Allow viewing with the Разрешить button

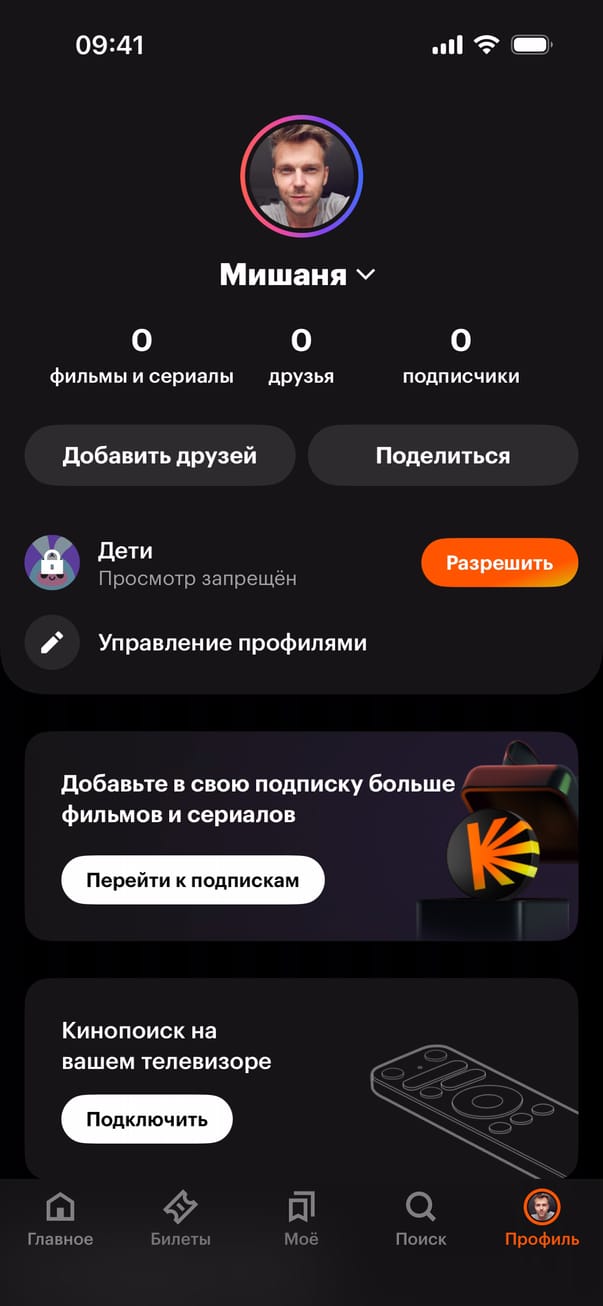coord(499,563)
